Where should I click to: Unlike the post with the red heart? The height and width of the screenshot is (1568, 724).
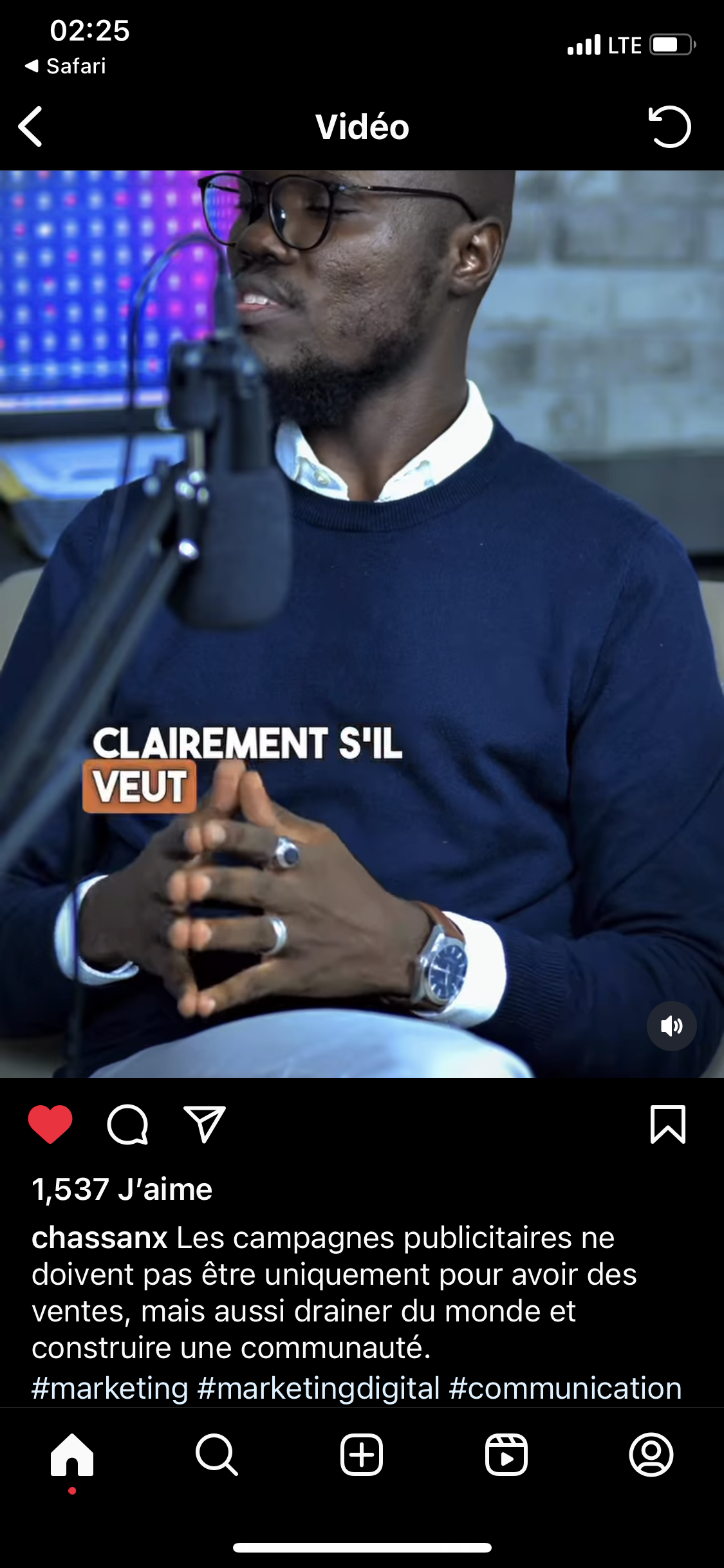50,1125
